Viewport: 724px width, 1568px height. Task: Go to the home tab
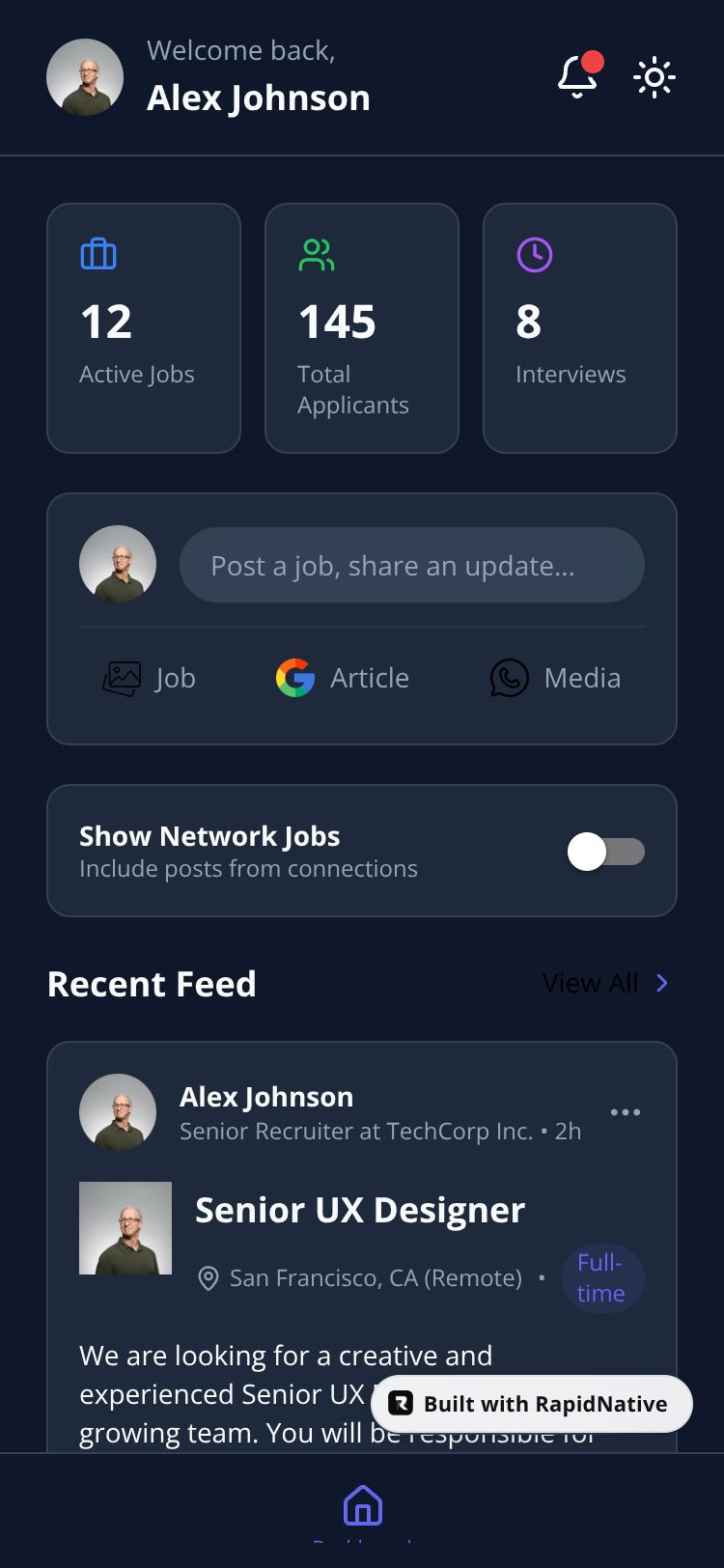[x=363, y=1506]
